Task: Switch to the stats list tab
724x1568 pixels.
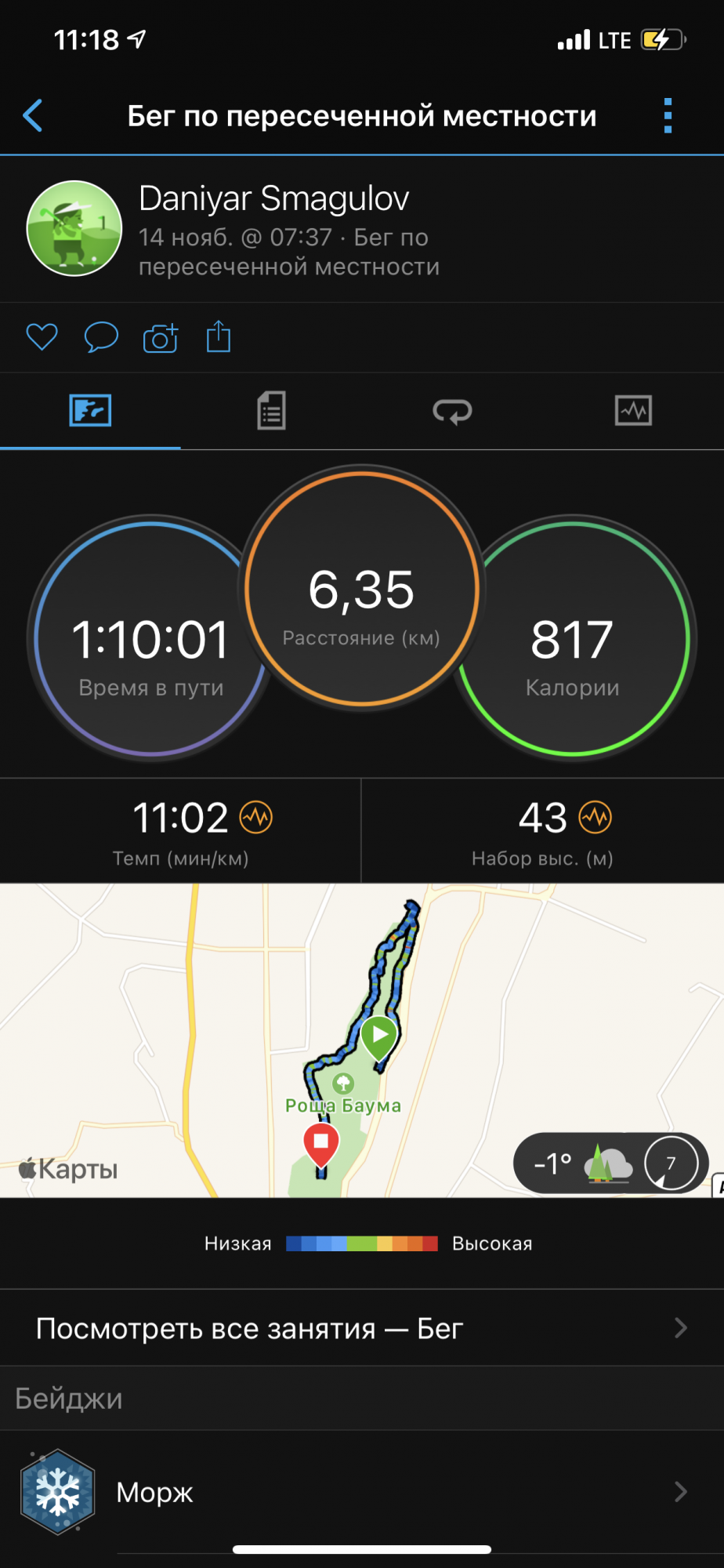Action: 271,411
